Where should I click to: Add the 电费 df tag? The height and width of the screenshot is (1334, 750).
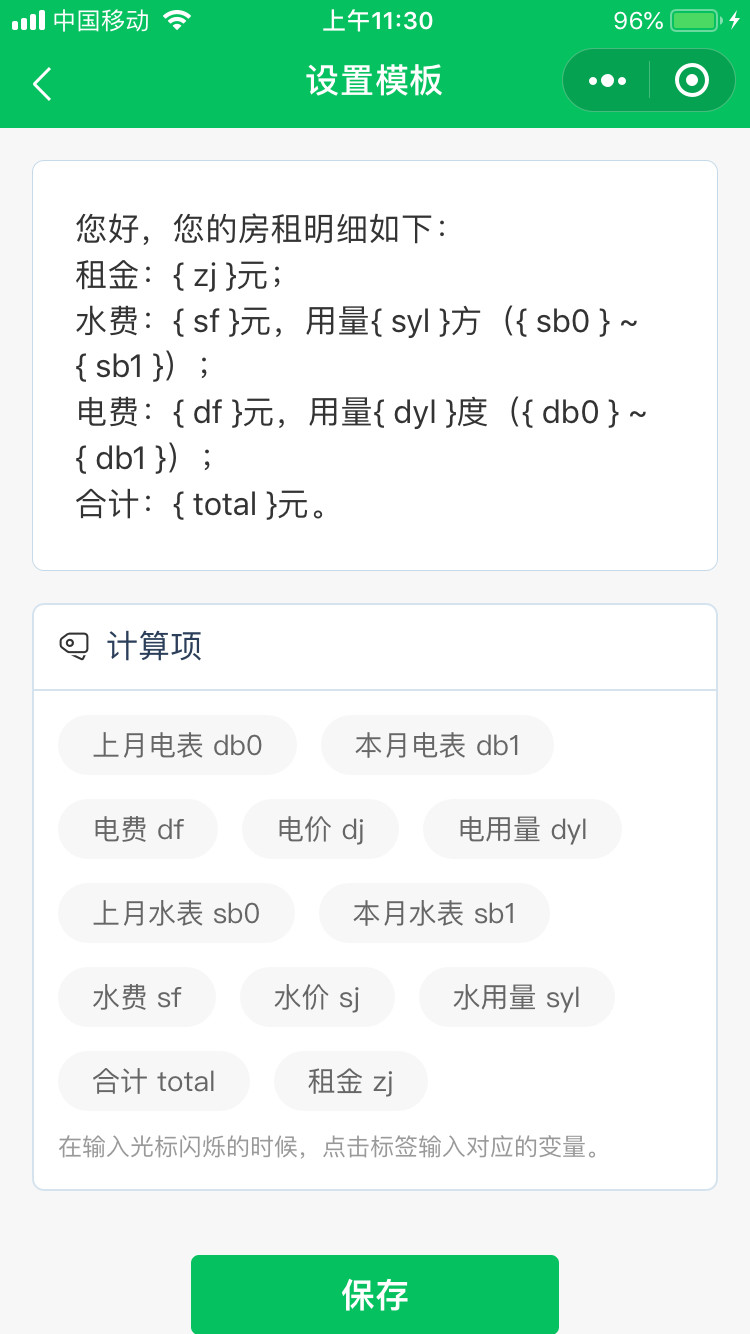pos(138,829)
